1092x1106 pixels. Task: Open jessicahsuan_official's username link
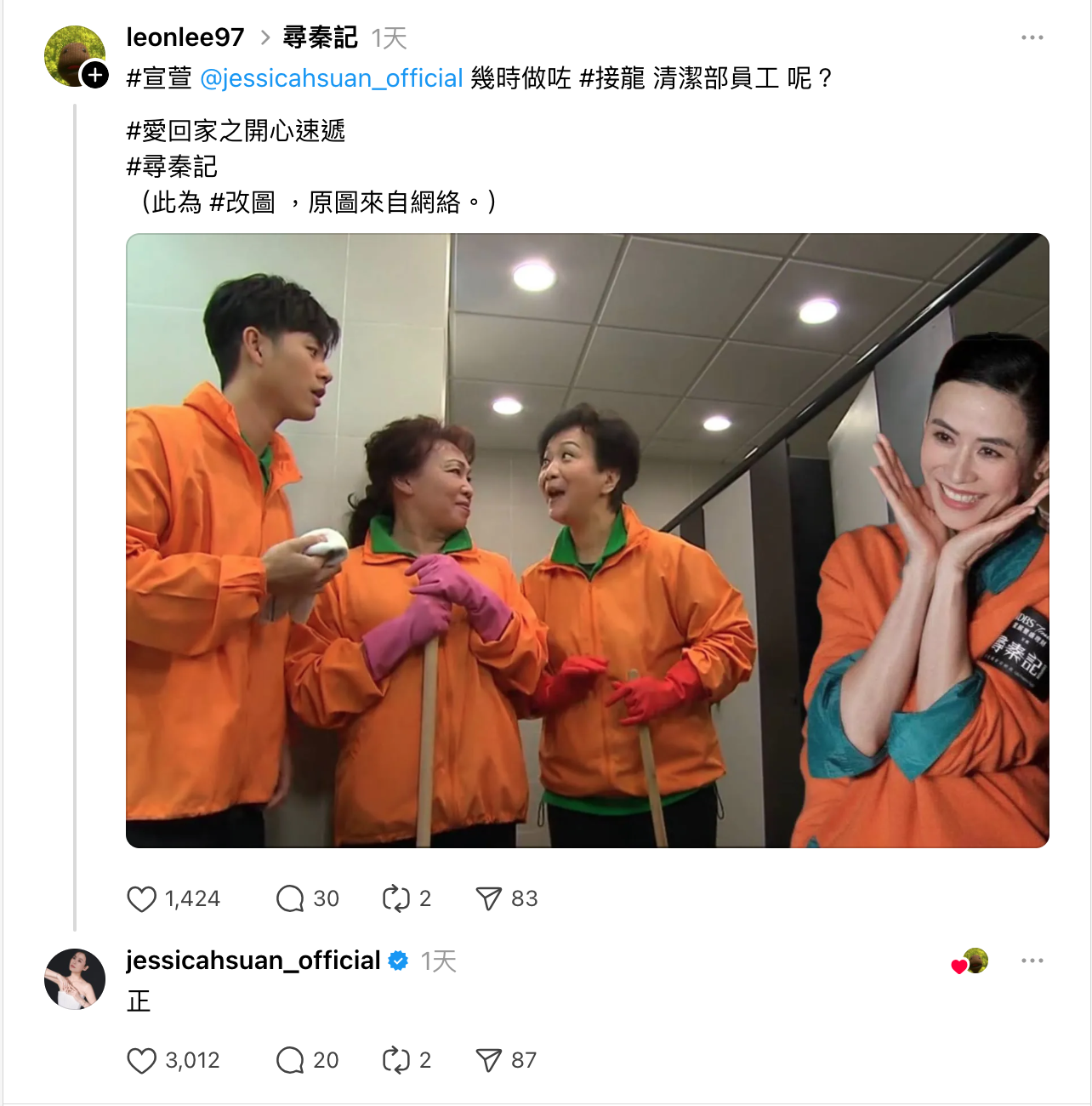[253, 961]
